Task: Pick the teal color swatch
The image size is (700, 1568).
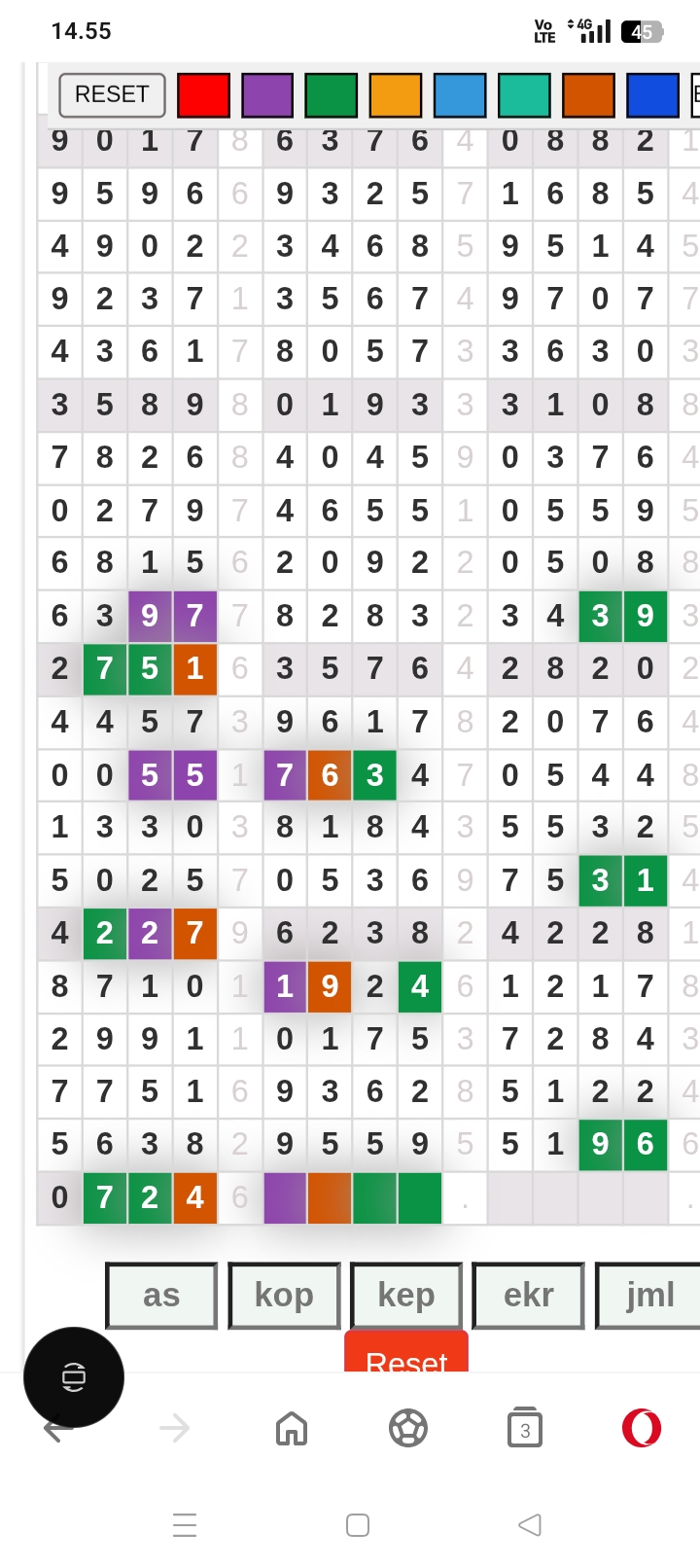Action: click(x=524, y=95)
